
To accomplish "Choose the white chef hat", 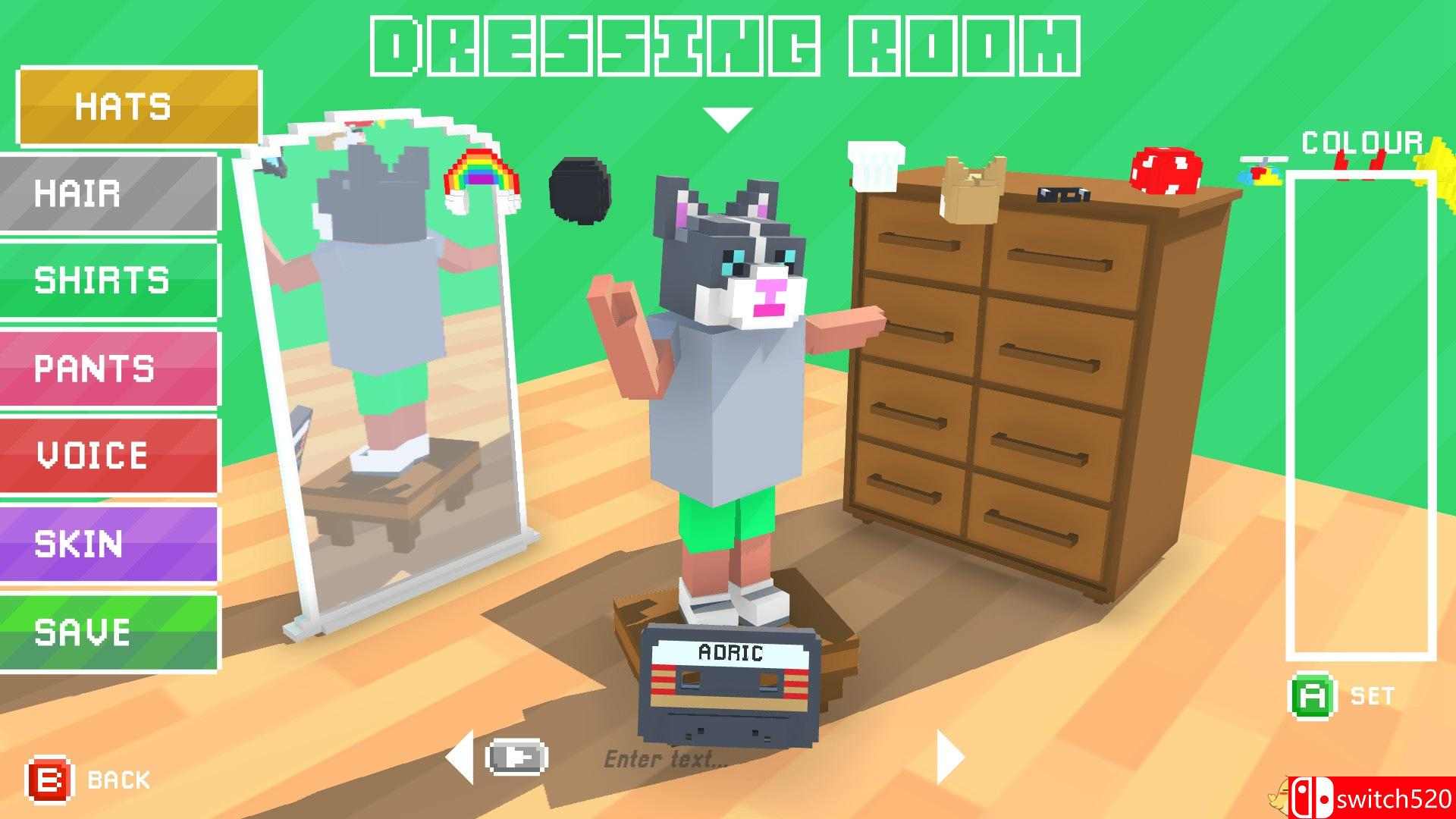I will 876,165.
